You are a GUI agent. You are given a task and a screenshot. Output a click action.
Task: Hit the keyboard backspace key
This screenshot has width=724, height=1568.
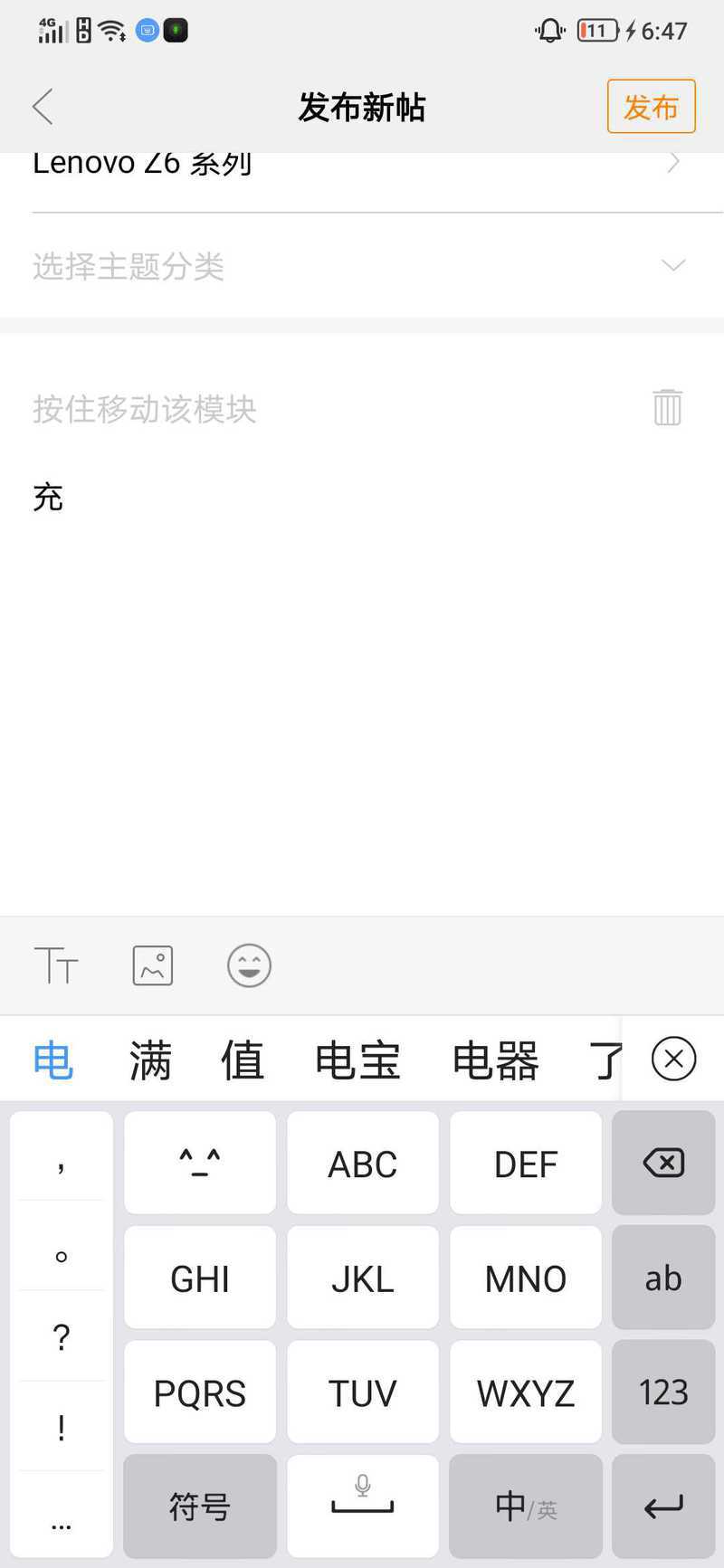(663, 1163)
